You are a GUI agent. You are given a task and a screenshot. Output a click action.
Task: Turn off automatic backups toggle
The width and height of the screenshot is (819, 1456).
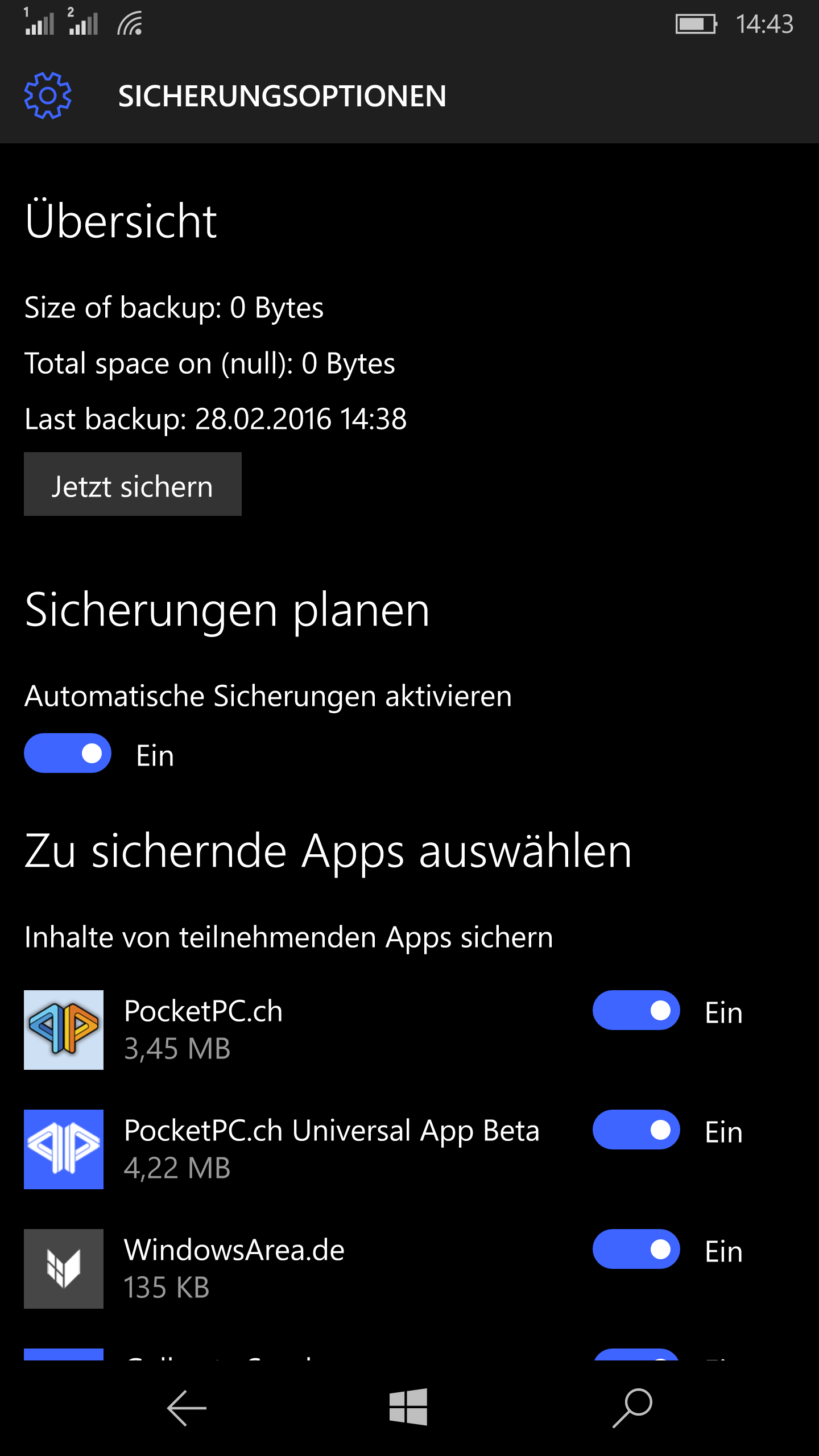(x=68, y=753)
